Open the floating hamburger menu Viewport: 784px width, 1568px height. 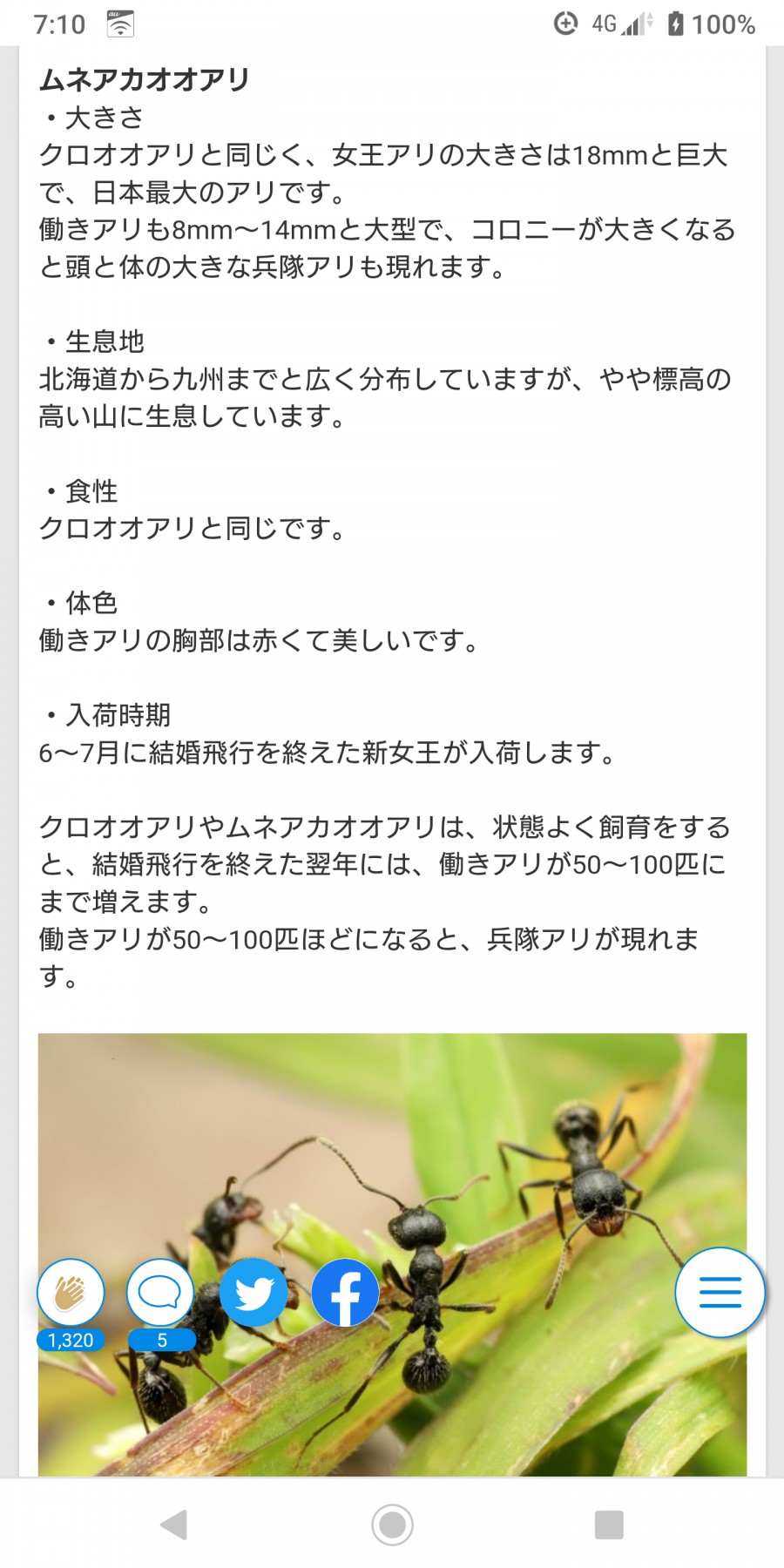click(720, 1292)
